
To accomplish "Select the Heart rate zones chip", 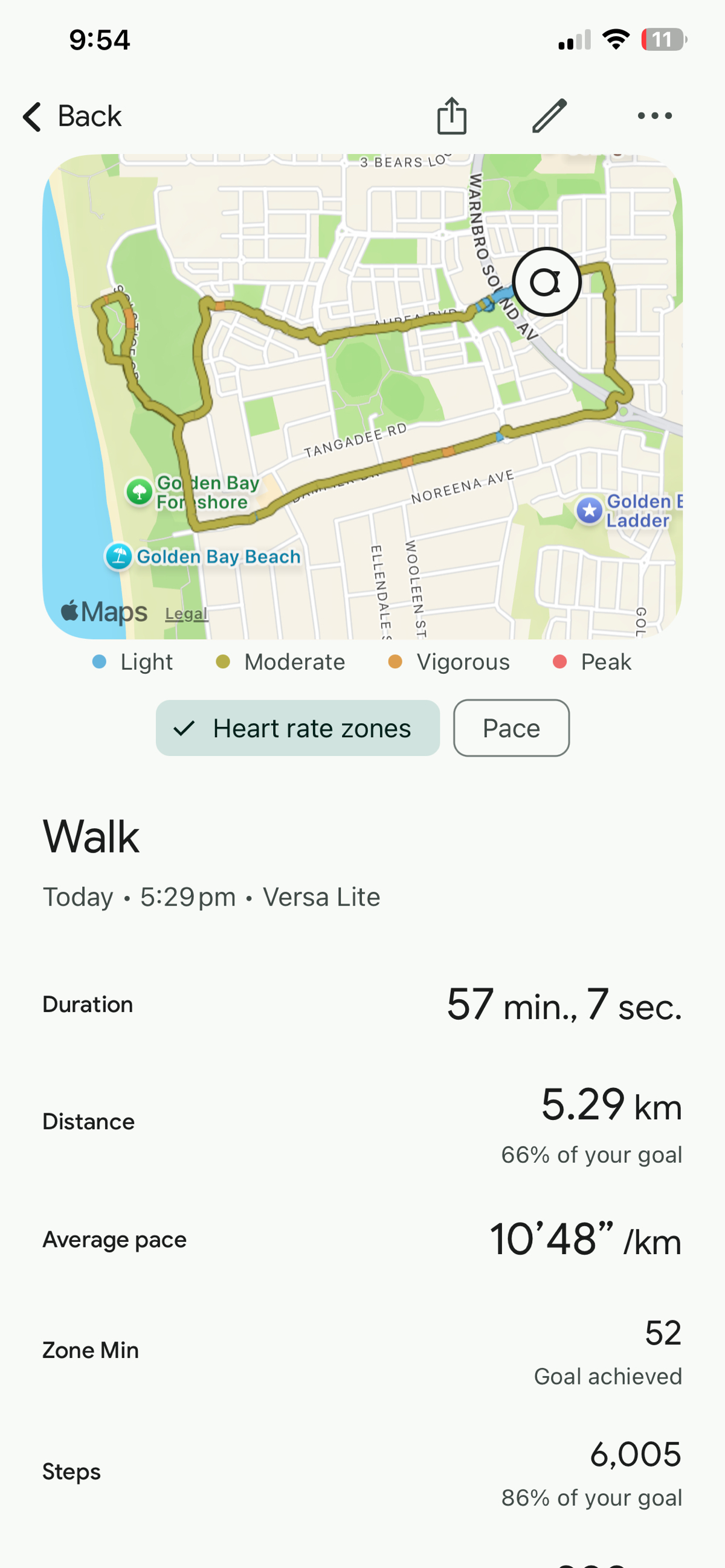I will (x=297, y=728).
